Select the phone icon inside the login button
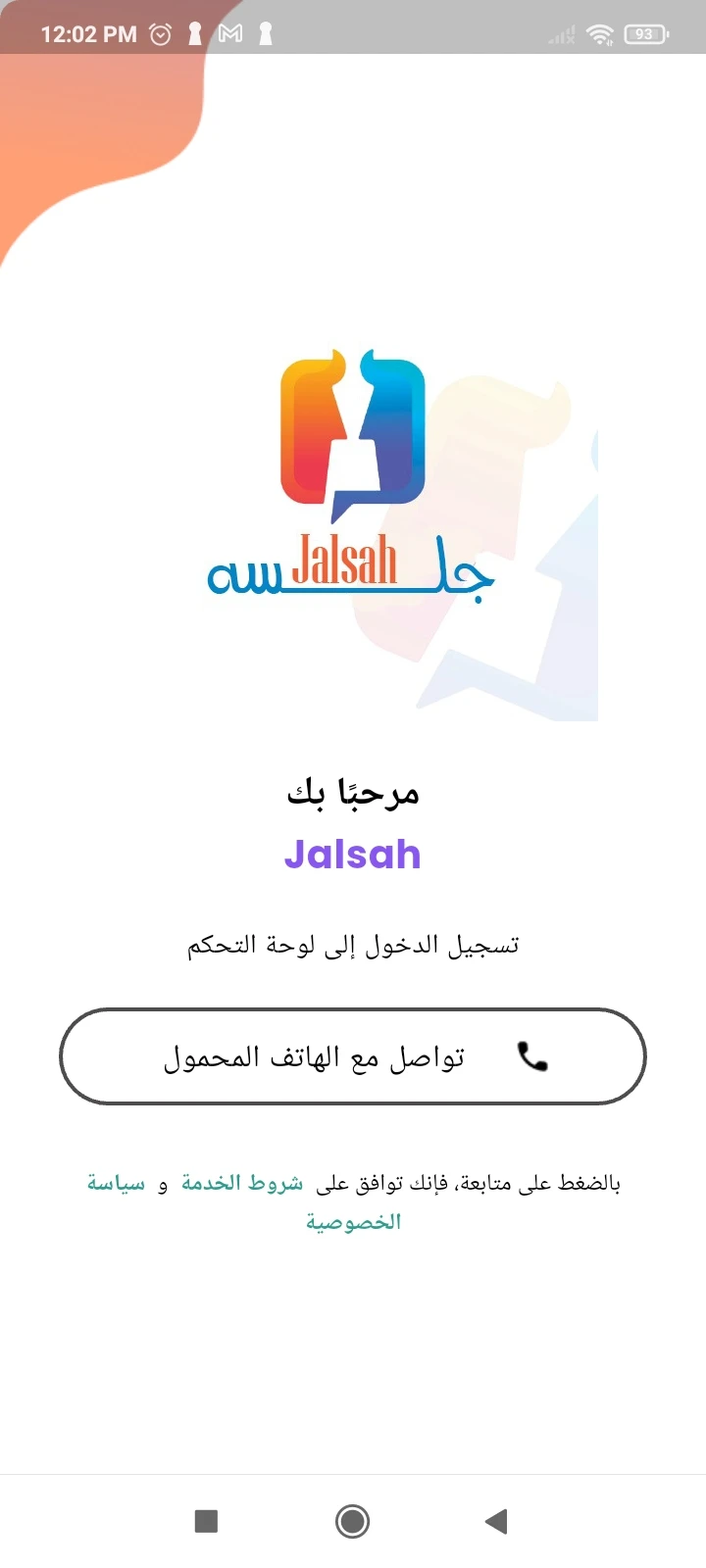706x1568 pixels. click(x=530, y=1056)
